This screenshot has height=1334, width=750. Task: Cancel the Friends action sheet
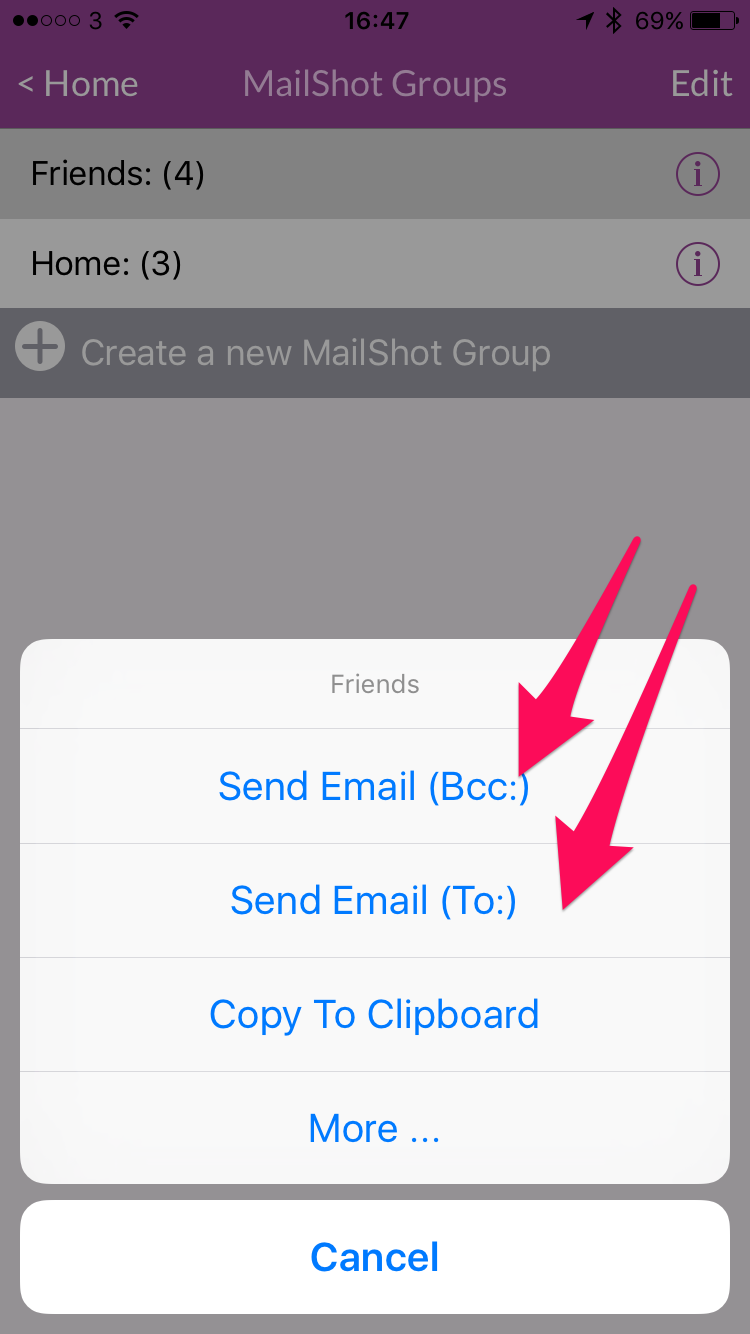[x=374, y=1257]
